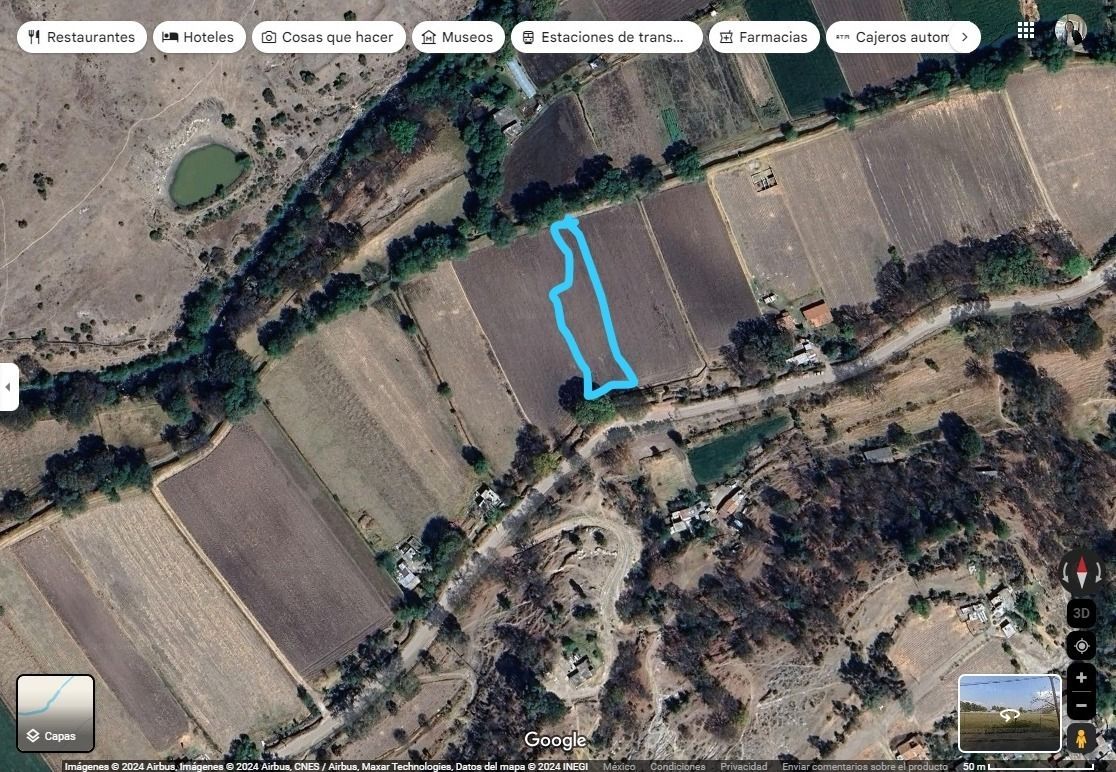Open the Cosas que hacer chip
The height and width of the screenshot is (772, 1116).
point(328,37)
